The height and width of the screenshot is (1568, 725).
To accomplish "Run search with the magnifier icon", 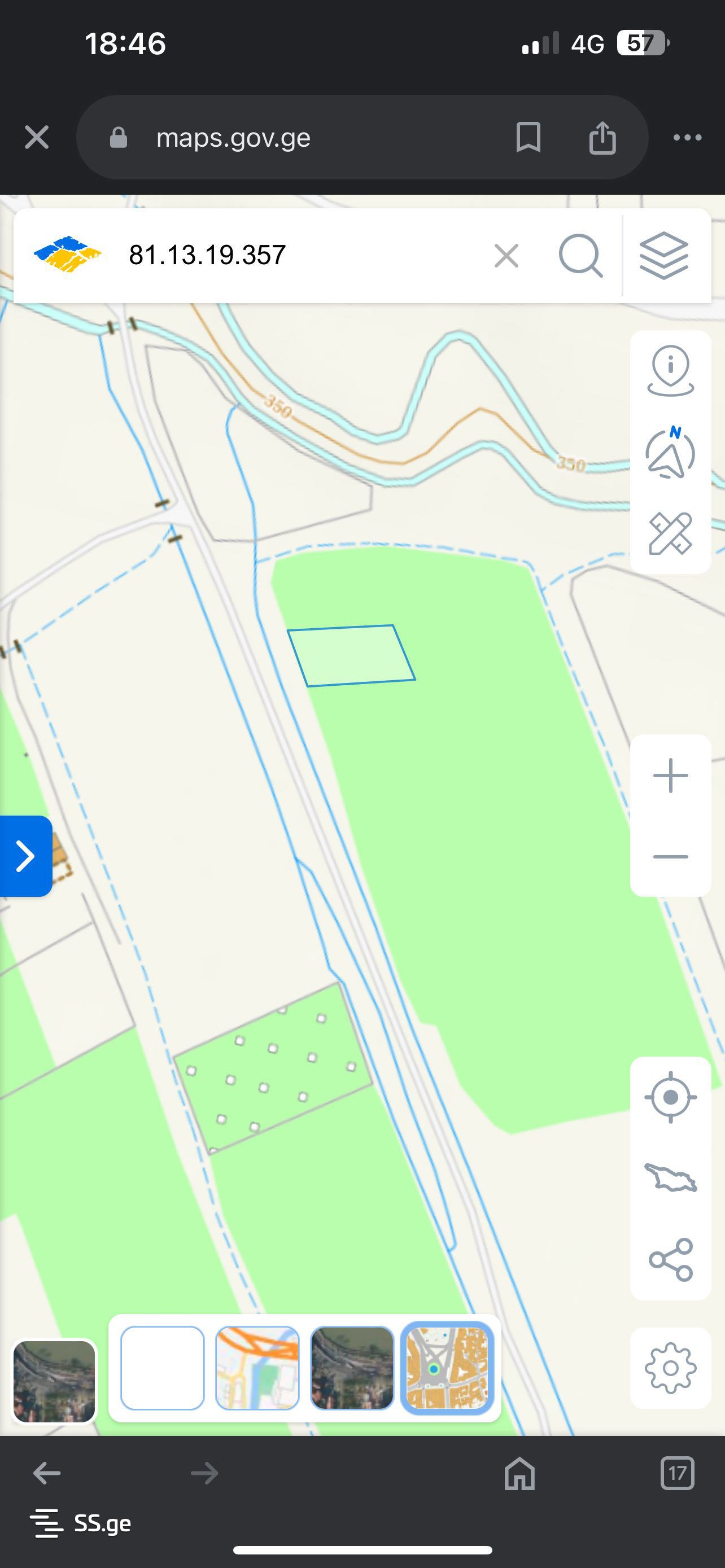I will 580,256.
